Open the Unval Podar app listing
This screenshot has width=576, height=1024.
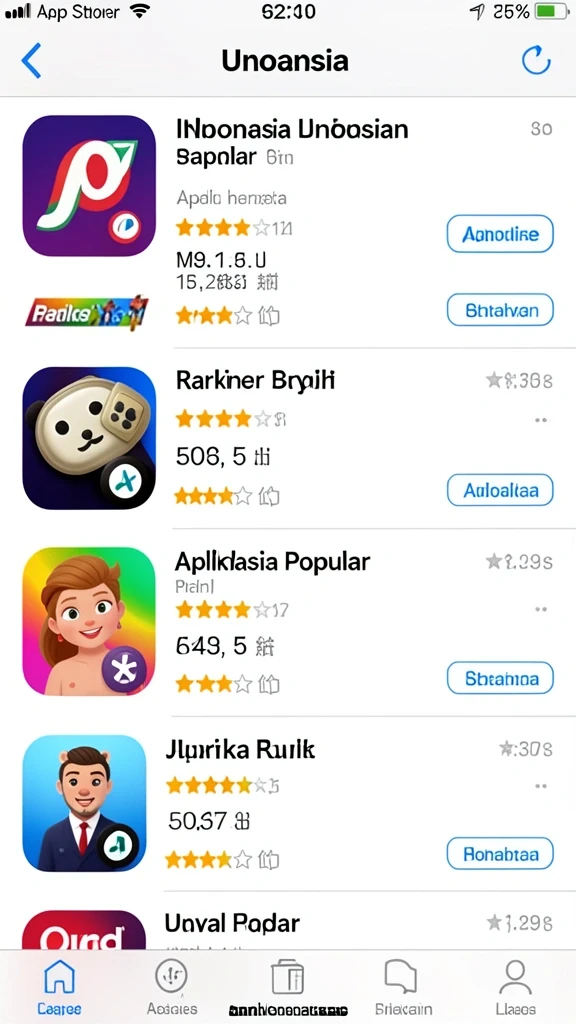click(x=232, y=923)
